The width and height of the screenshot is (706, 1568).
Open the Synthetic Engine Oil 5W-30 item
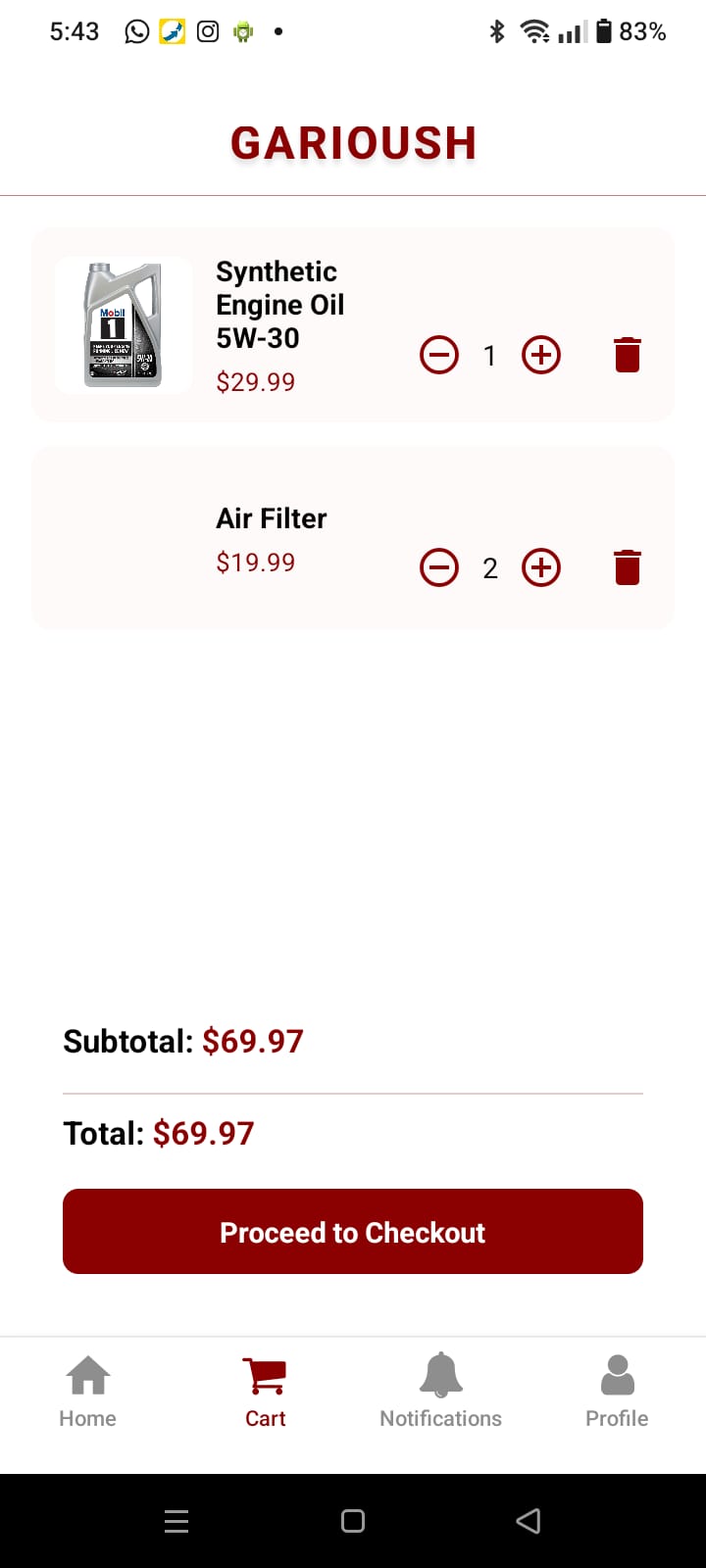pos(279,305)
